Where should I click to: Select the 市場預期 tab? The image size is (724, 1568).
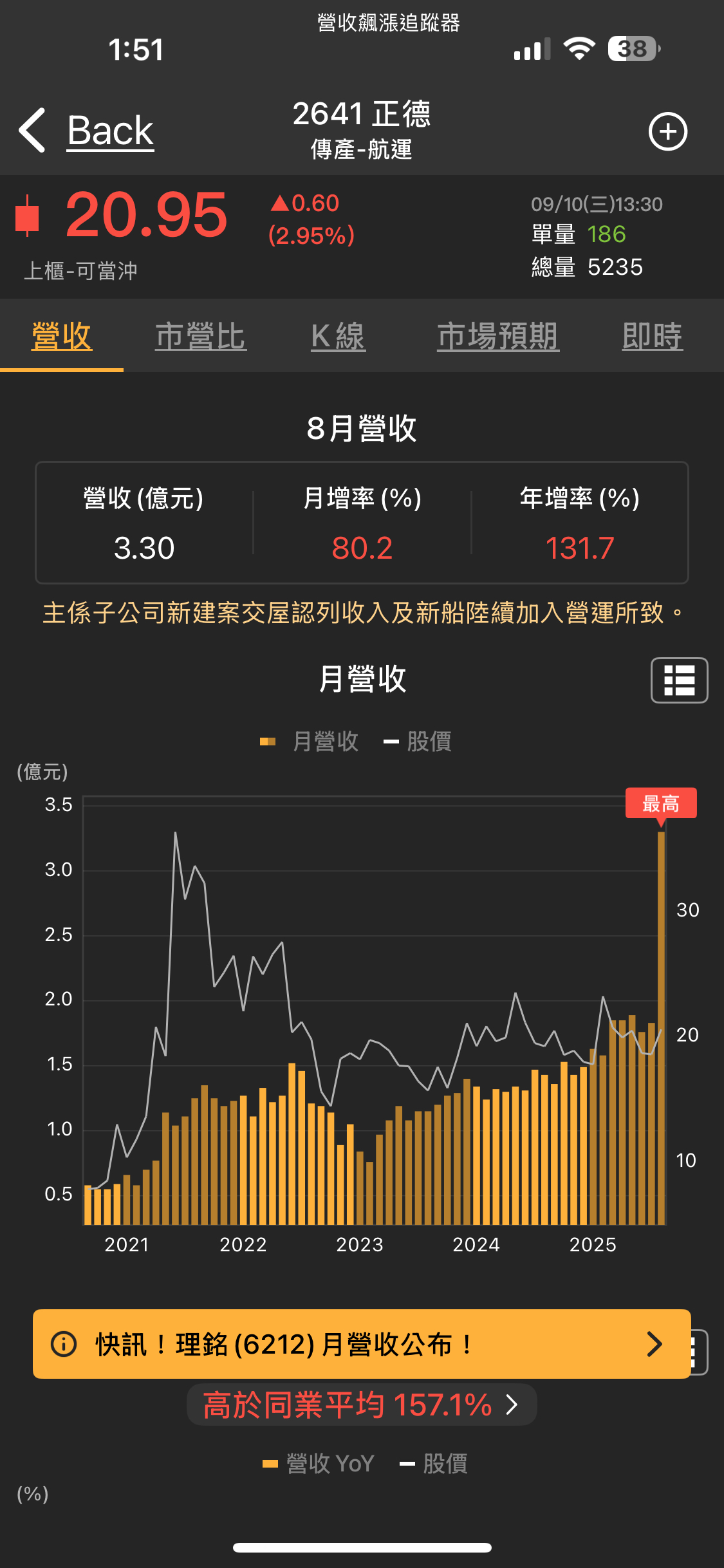point(498,337)
